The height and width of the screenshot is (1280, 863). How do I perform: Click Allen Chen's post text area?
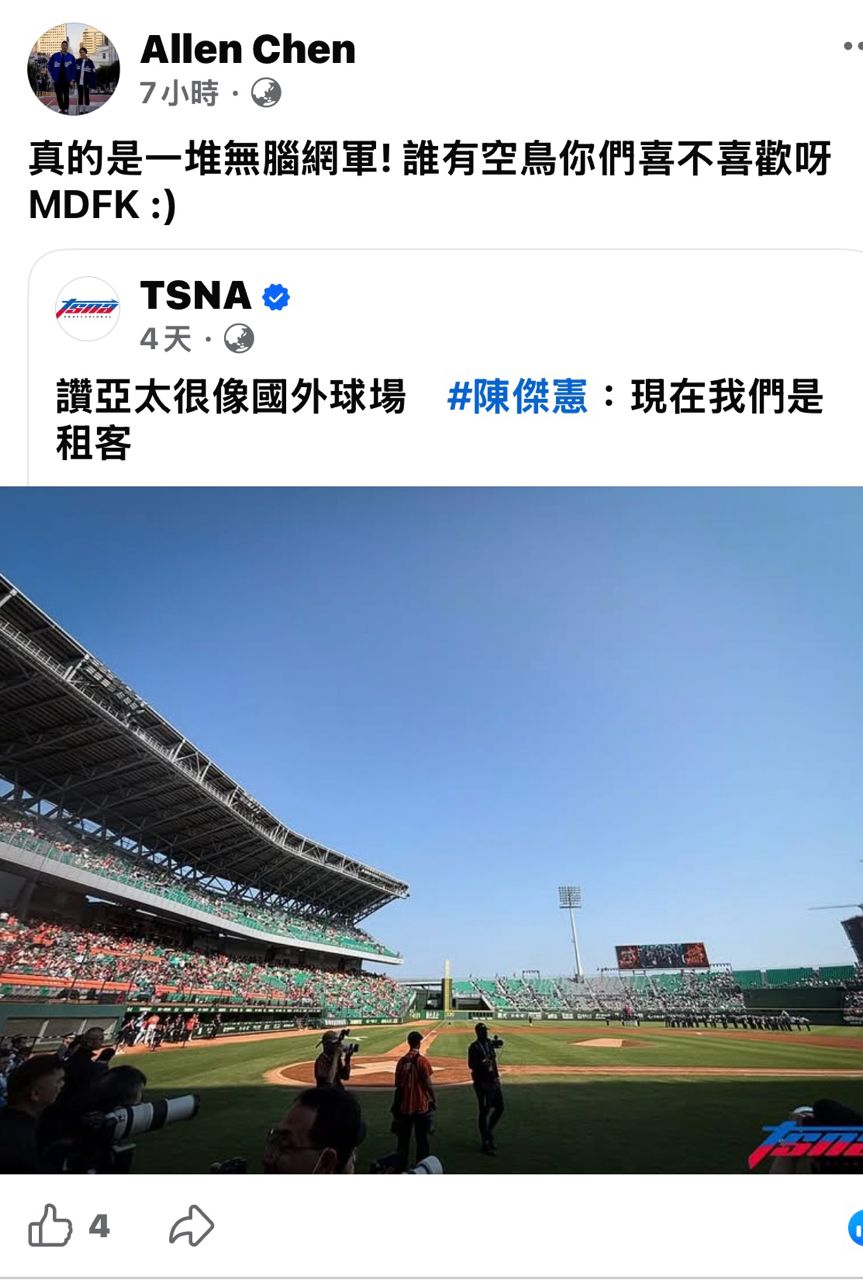tap(430, 180)
